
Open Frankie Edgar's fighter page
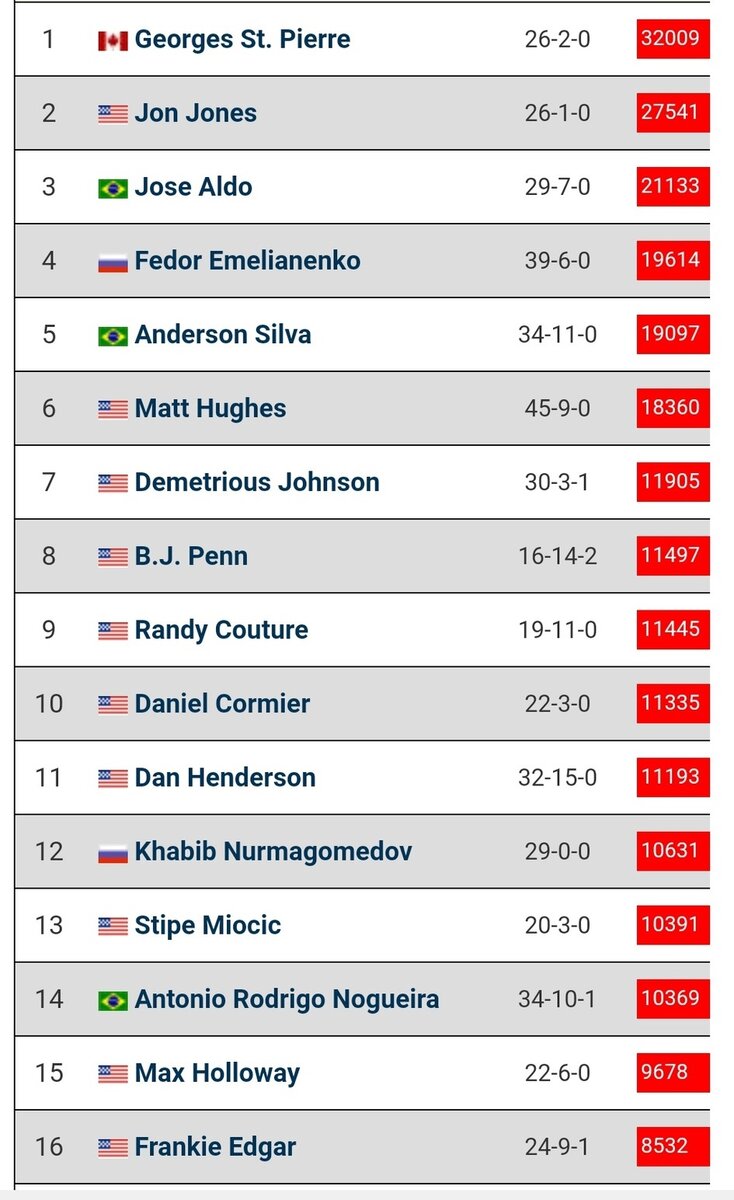coord(216,1146)
